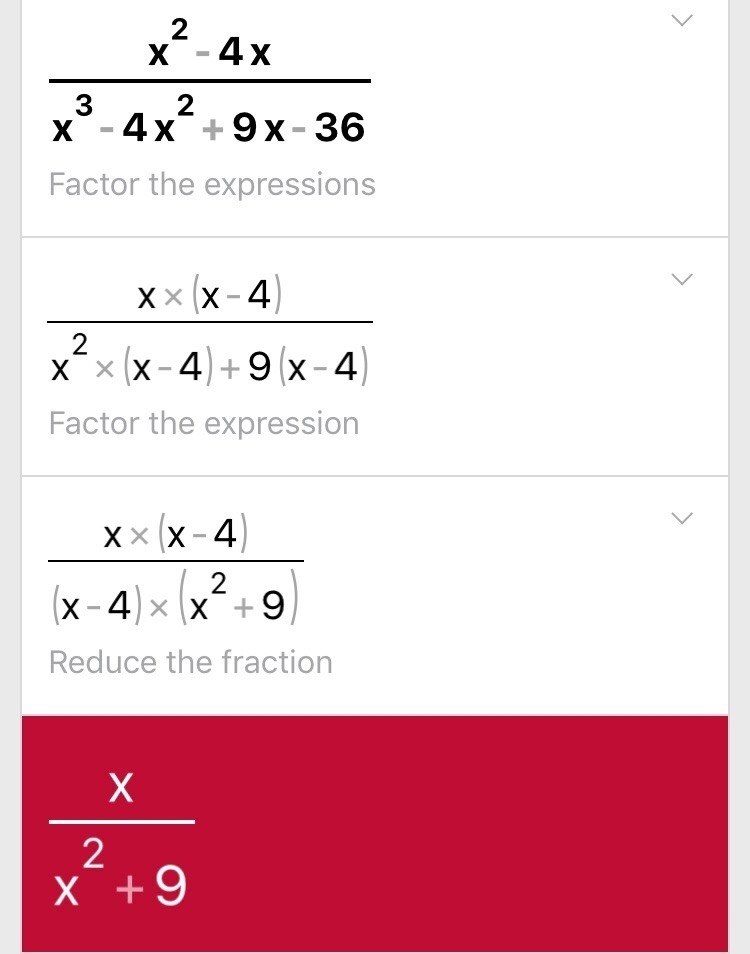Expand the "Reduce the fraction" step chevron

(x=682, y=518)
